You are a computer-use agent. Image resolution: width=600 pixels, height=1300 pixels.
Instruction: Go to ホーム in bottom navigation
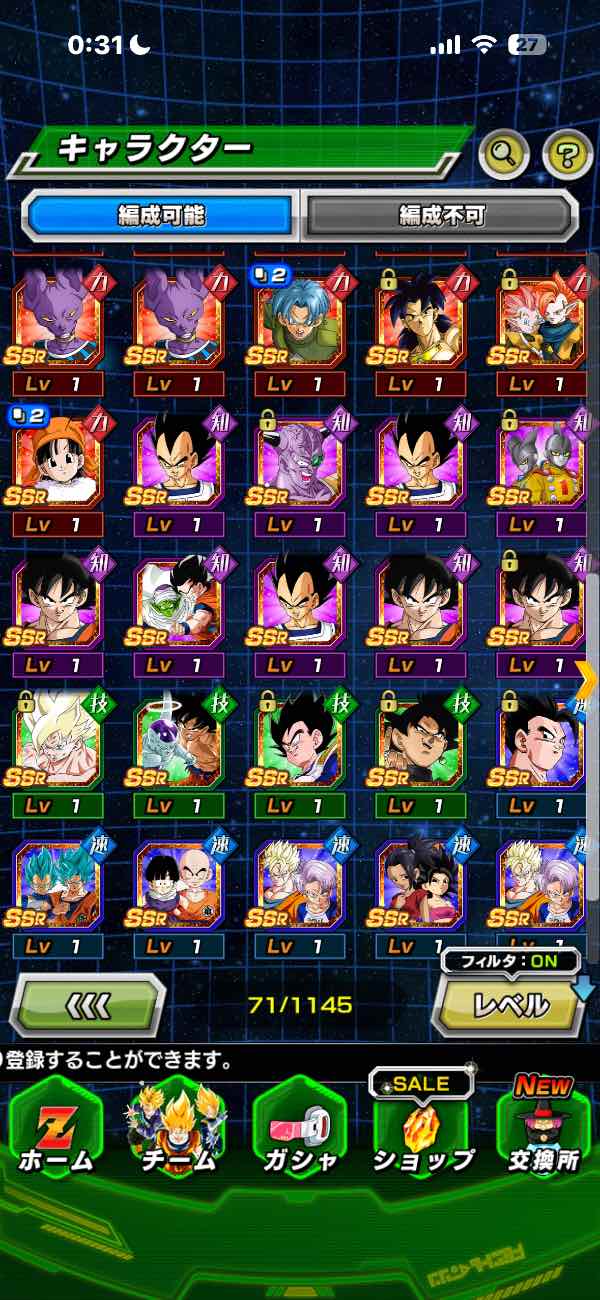(56, 1128)
